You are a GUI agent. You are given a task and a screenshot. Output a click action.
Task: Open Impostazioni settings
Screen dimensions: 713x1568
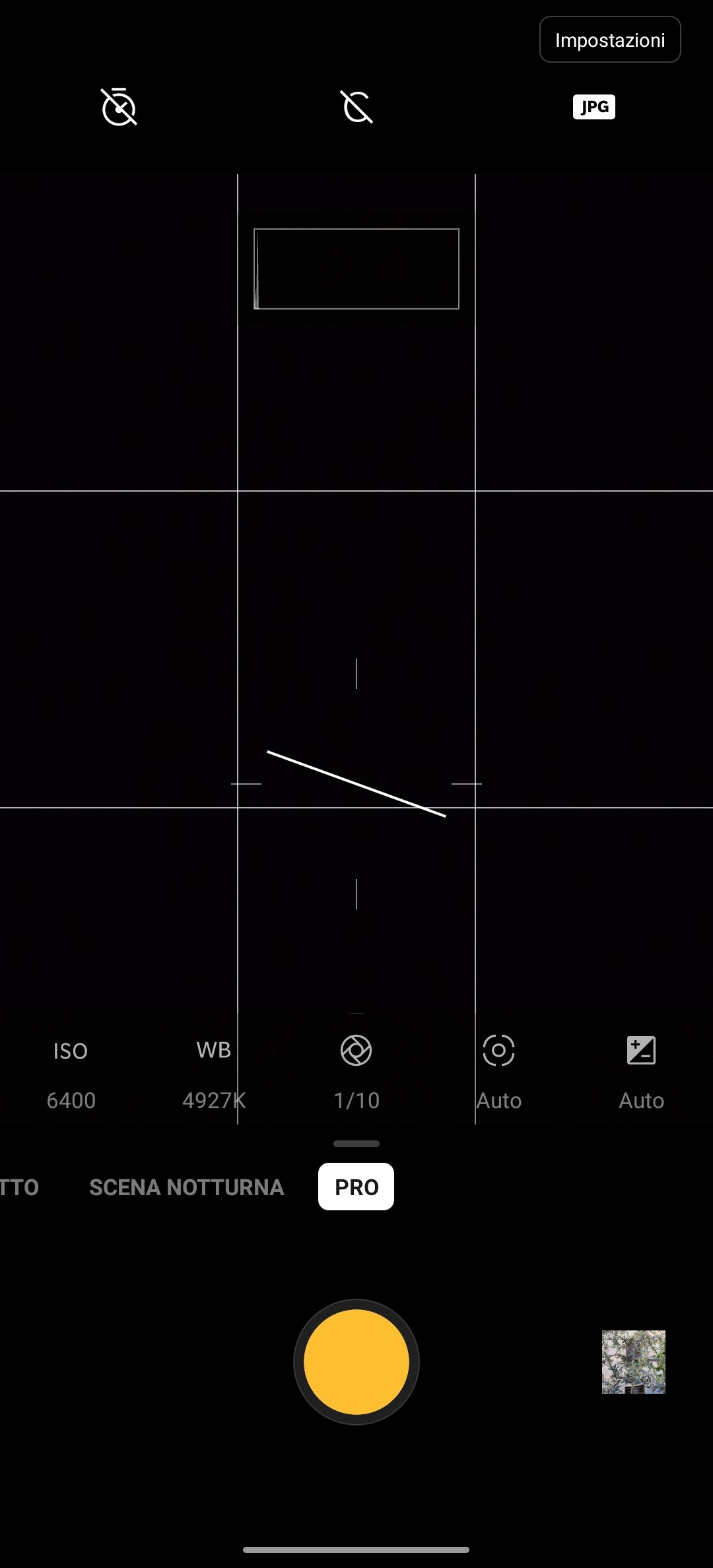pos(610,40)
